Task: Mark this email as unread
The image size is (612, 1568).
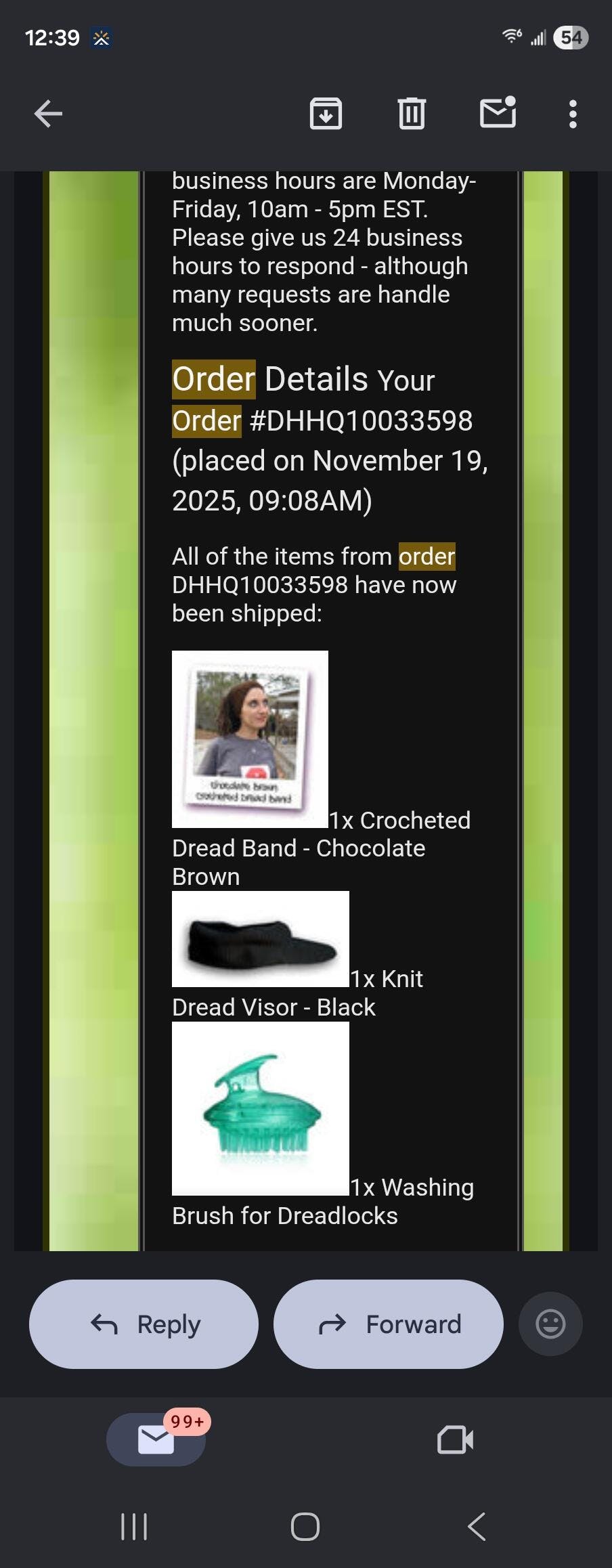Action: (498, 113)
